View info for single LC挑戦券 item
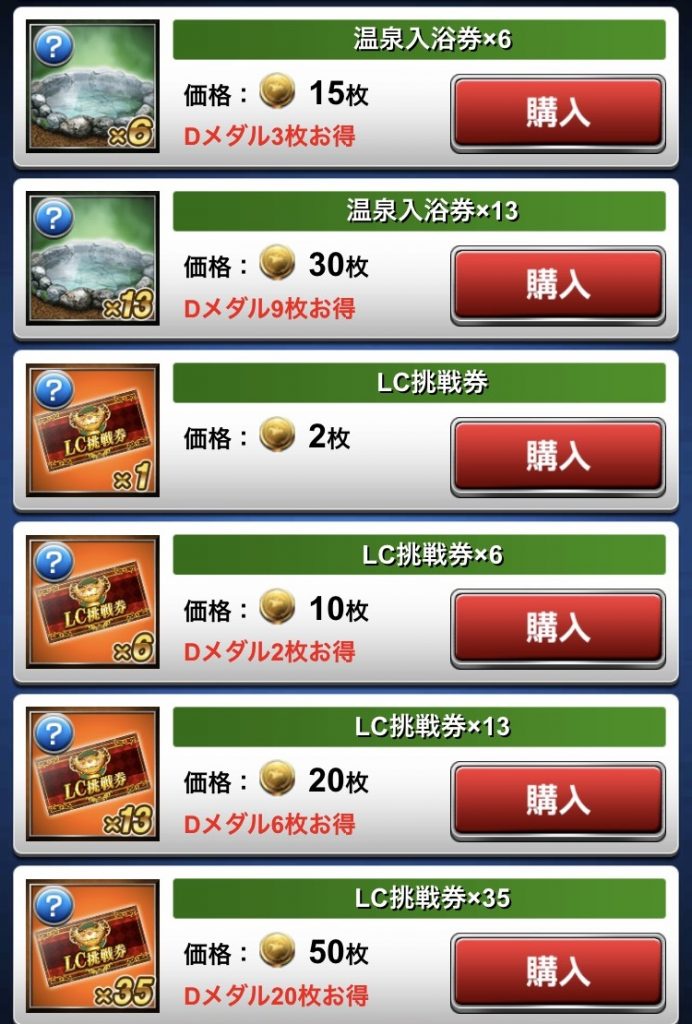Viewport: 692px width, 1024px height. (52, 389)
